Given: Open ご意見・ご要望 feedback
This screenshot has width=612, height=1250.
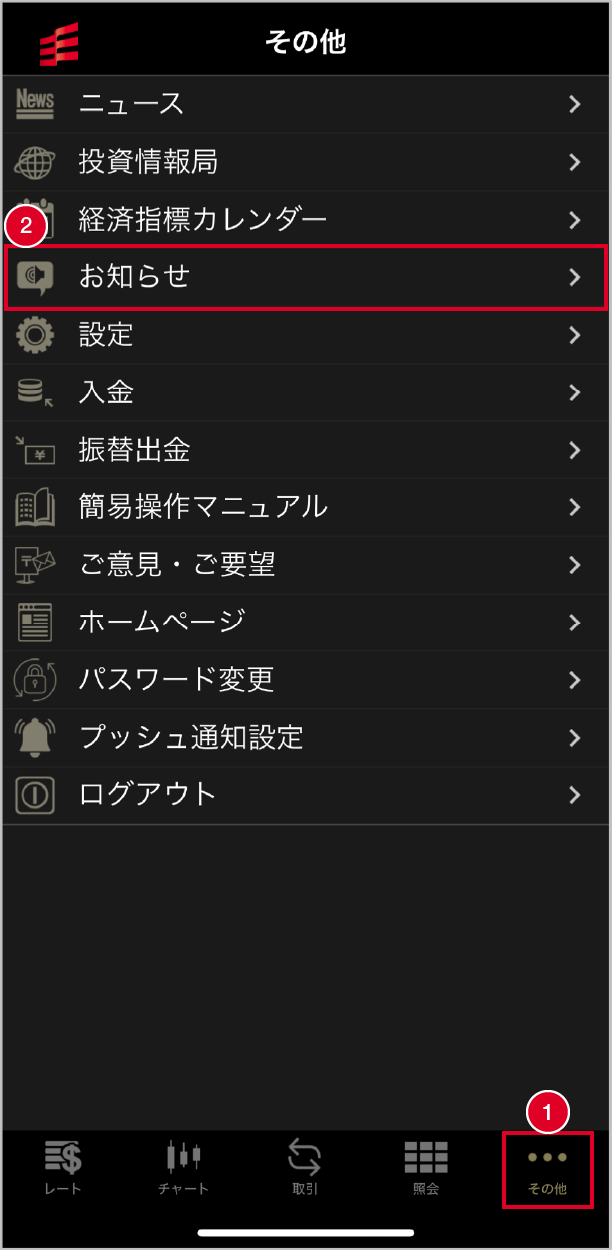Looking at the screenshot, I should tap(306, 565).
